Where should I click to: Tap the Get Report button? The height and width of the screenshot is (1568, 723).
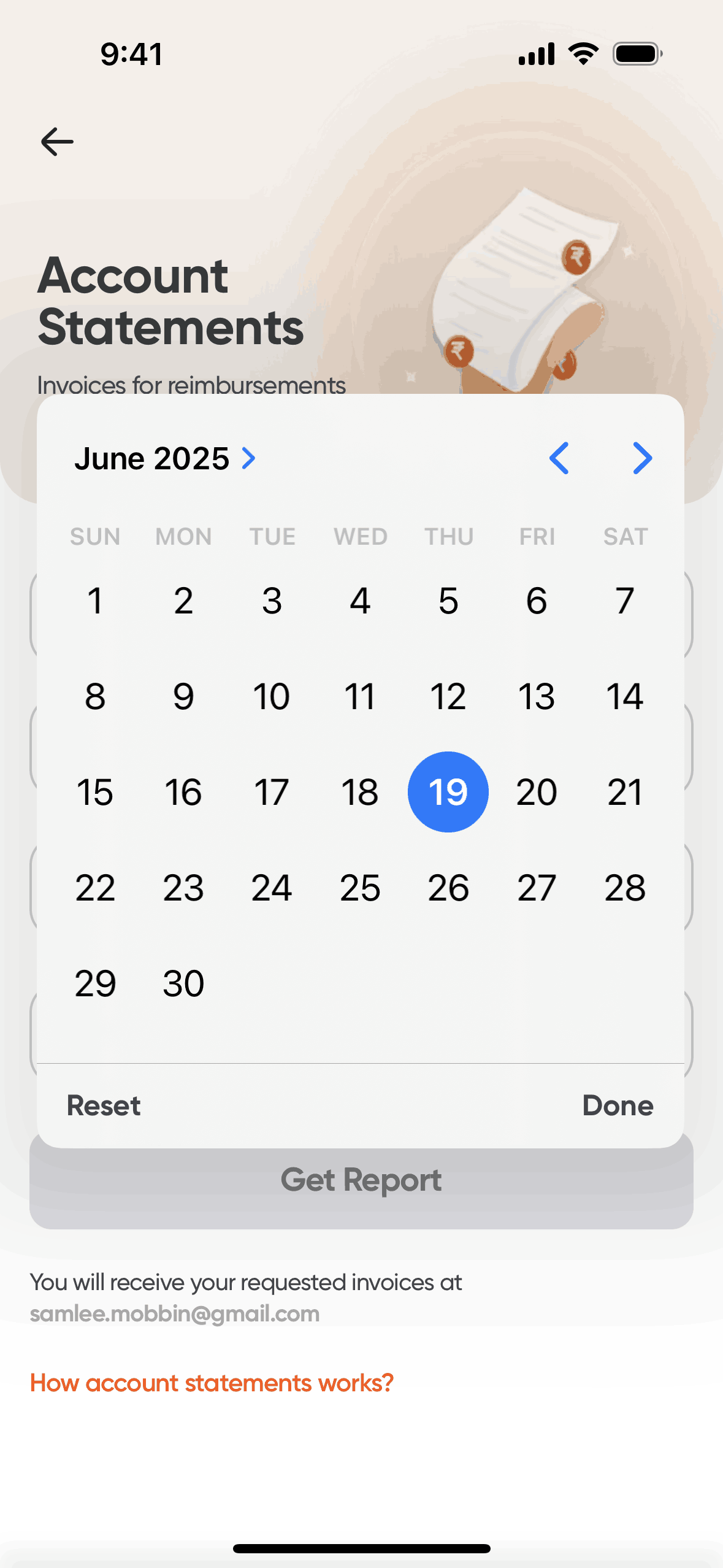(x=361, y=1181)
